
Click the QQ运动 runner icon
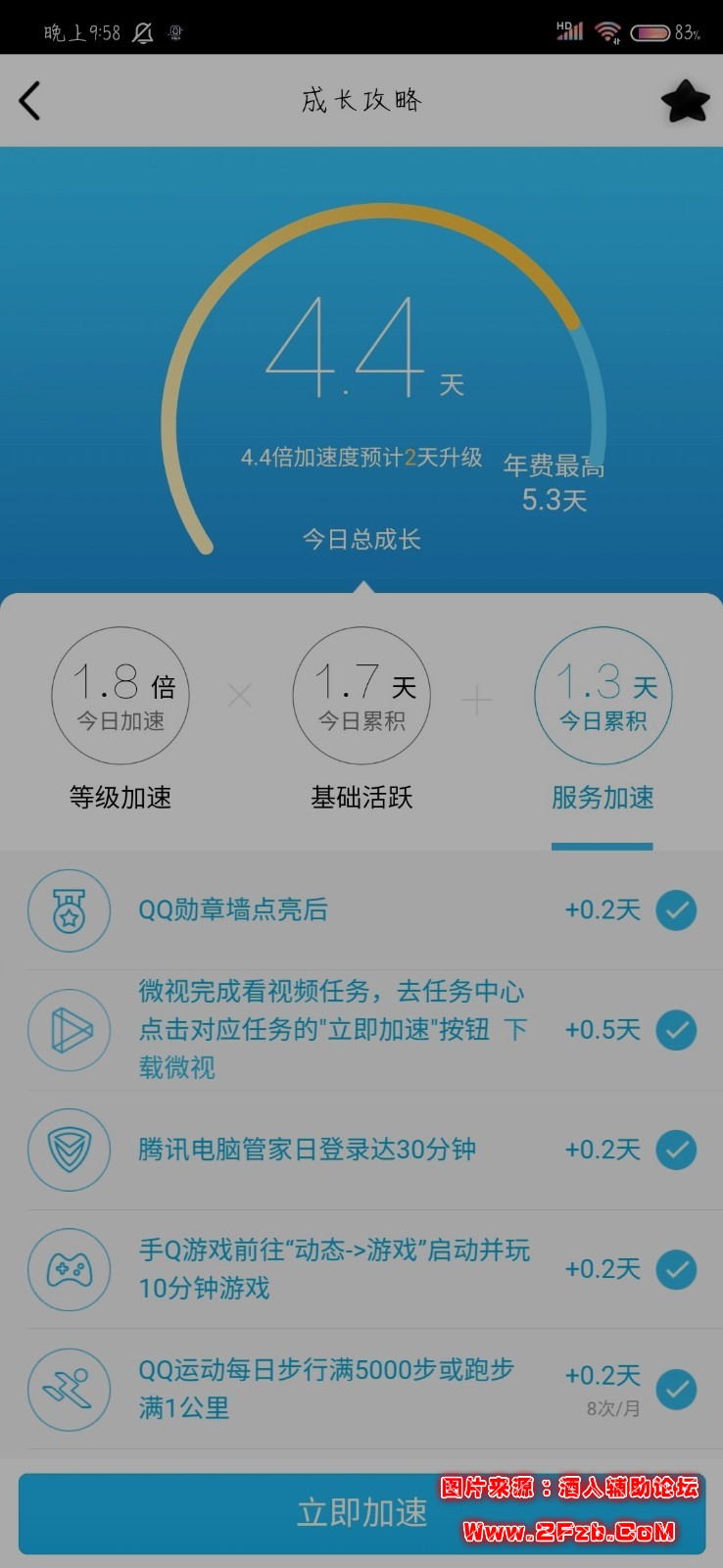point(69,1389)
